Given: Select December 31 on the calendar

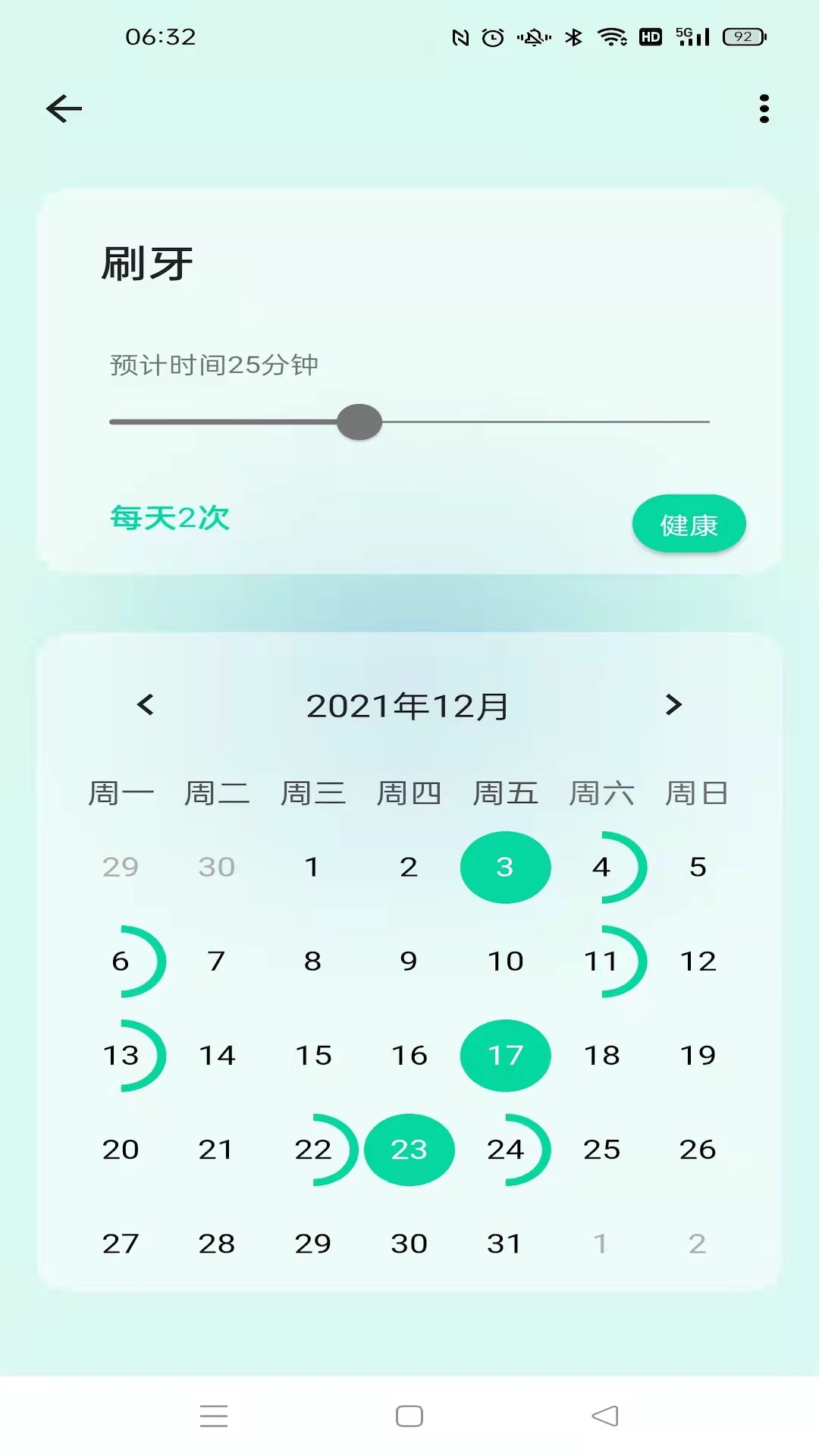Looking at the screenshot, I should pyautogui.click(x=505, y=1243).
